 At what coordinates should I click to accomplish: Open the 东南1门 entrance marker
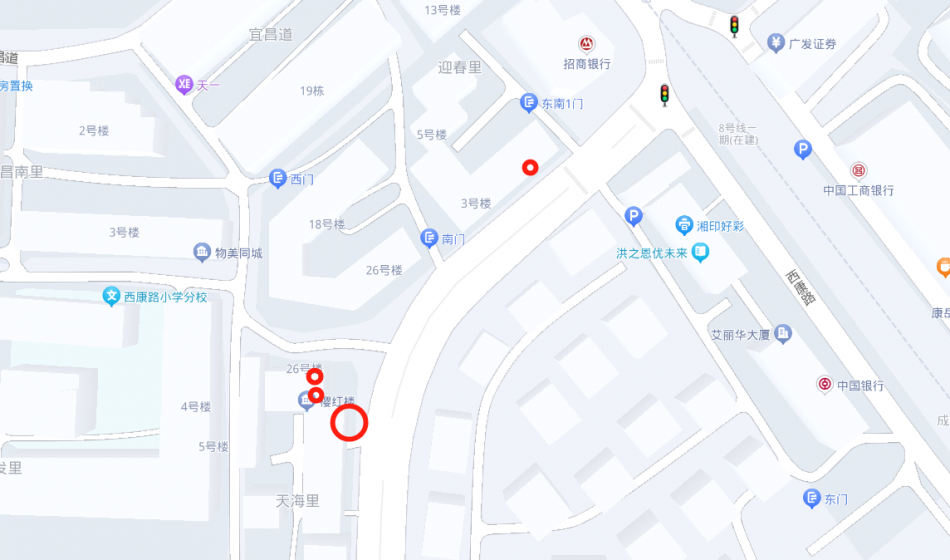(529, 103)
